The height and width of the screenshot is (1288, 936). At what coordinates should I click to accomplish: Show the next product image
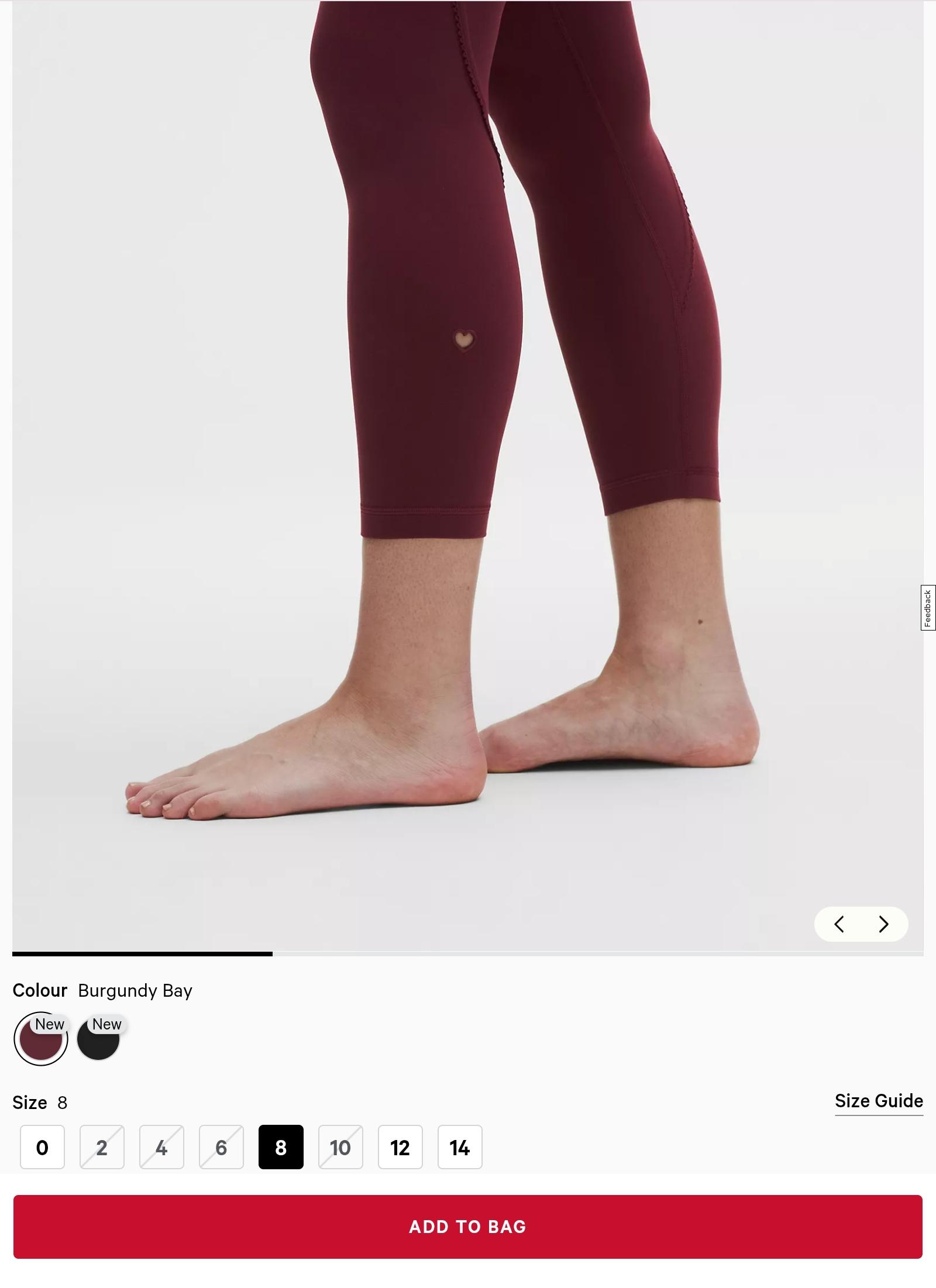883,924
